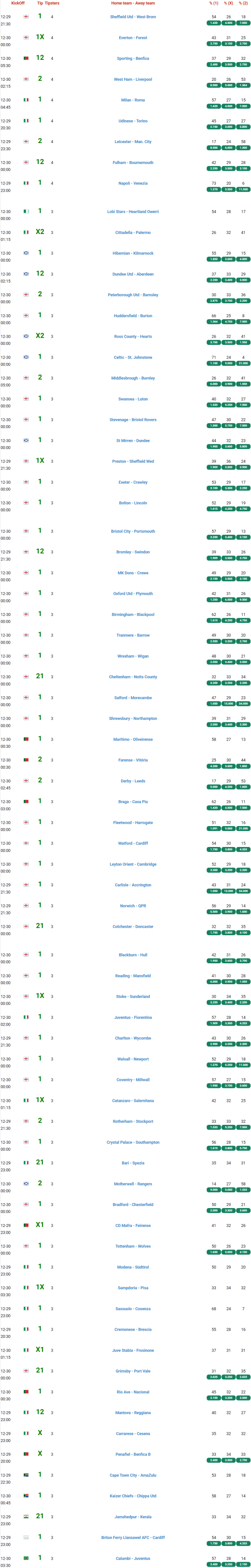
Task: Select Derby - Leeds match link
Action: pos(133,781)
